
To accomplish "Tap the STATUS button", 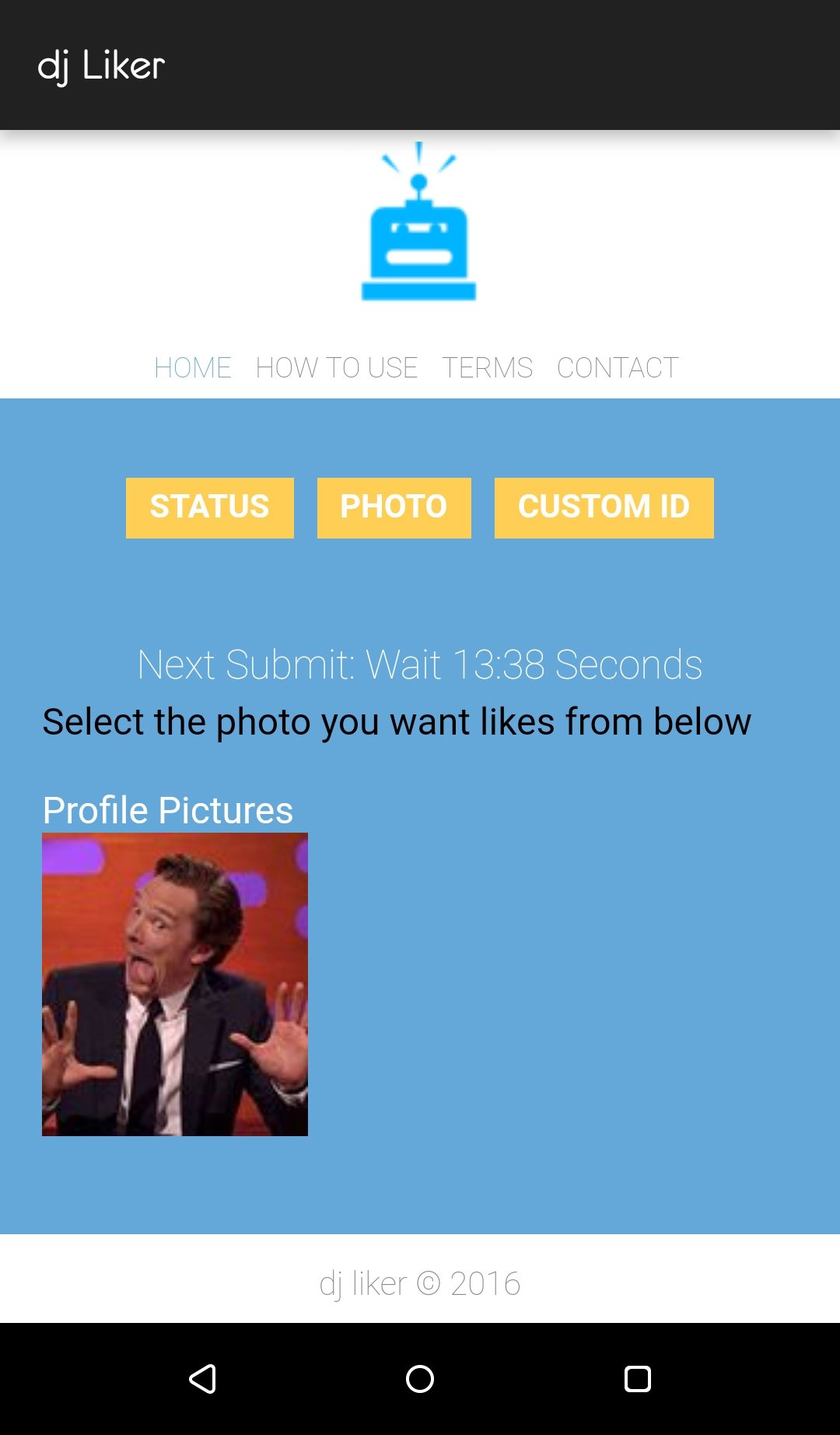I will [x=210, y=507].
